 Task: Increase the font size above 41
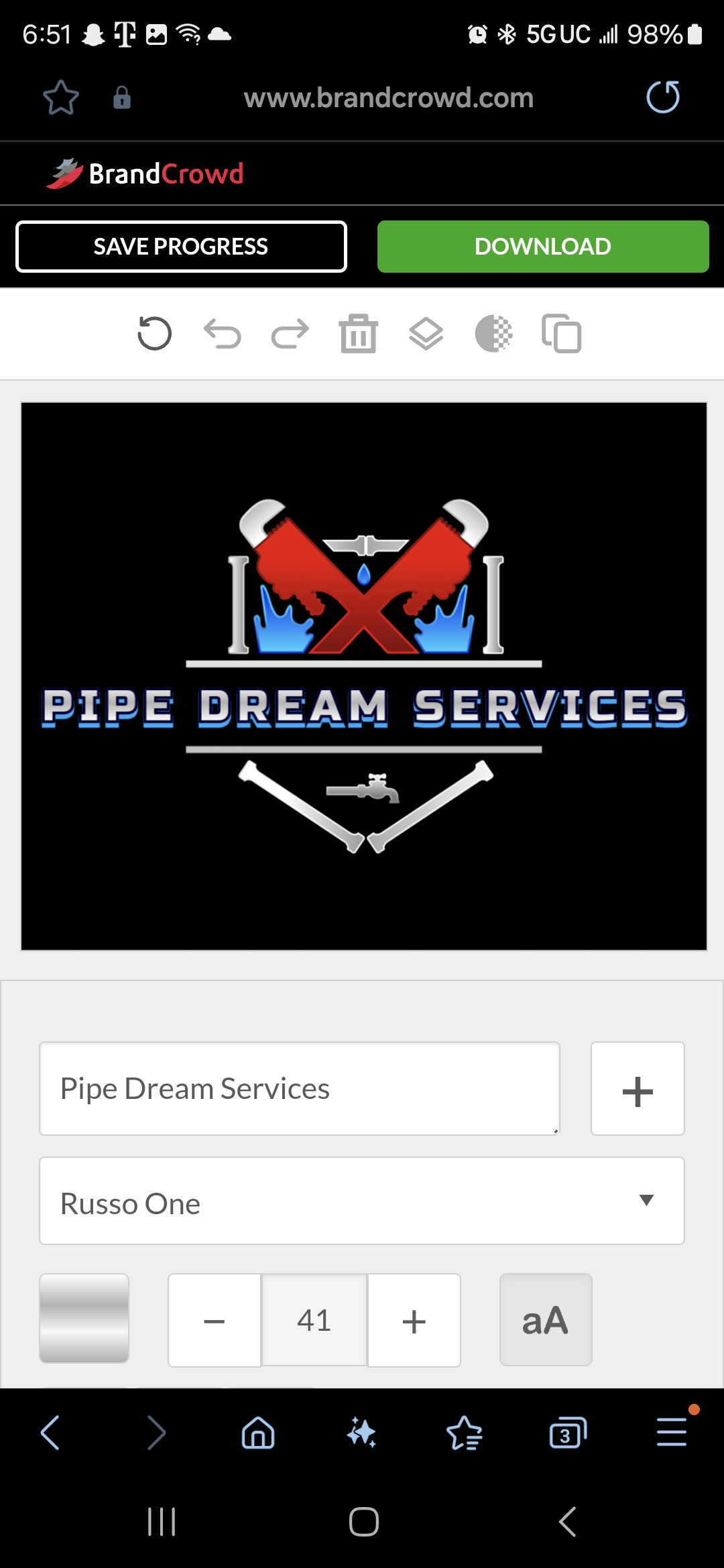(414, 1320)
